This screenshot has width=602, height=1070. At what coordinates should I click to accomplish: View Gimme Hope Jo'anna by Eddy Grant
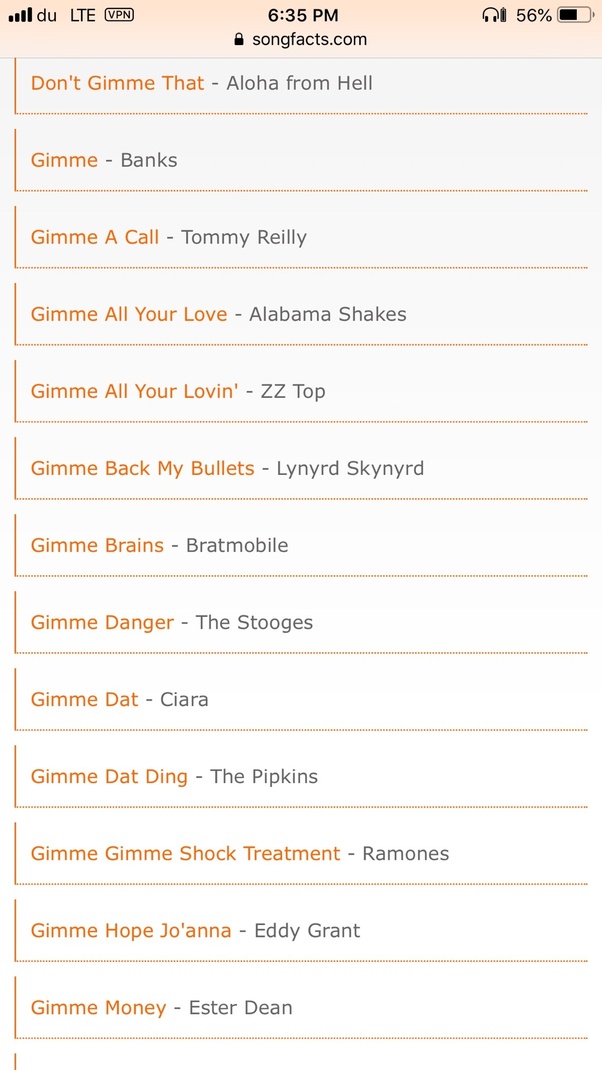click(x=131, y=930)
